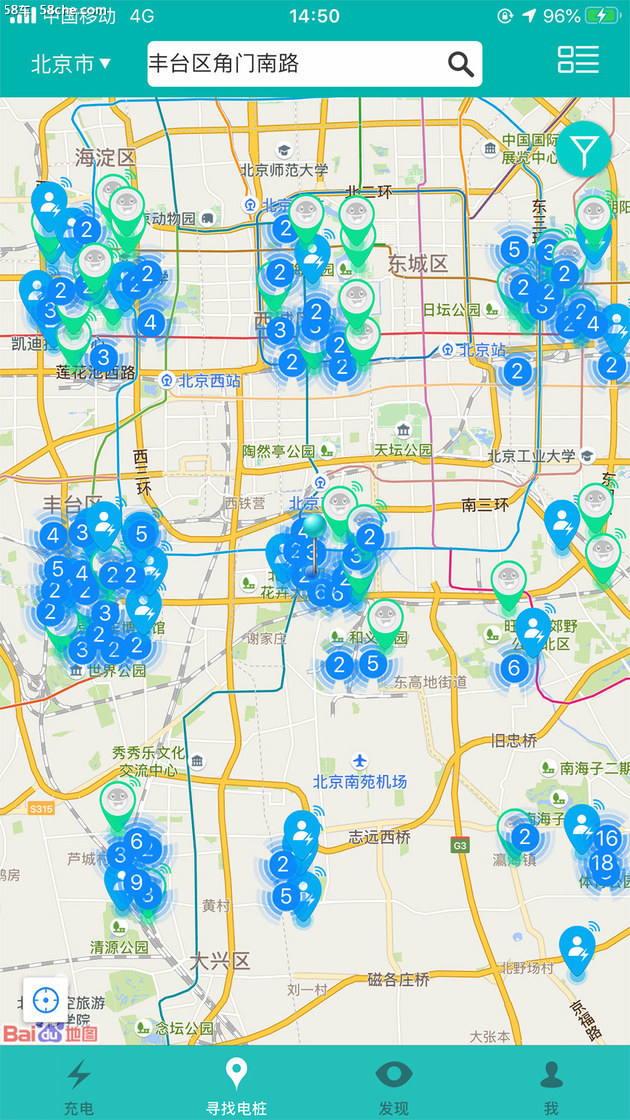
Task: Select the cluster marker numbered 16
Action: click(x=607, y=838)
